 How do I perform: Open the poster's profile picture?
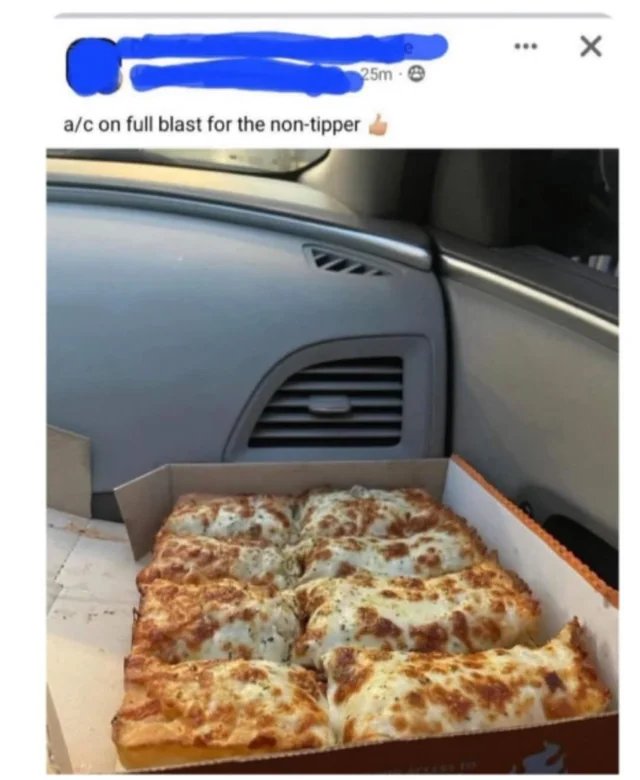pos(91,67)
